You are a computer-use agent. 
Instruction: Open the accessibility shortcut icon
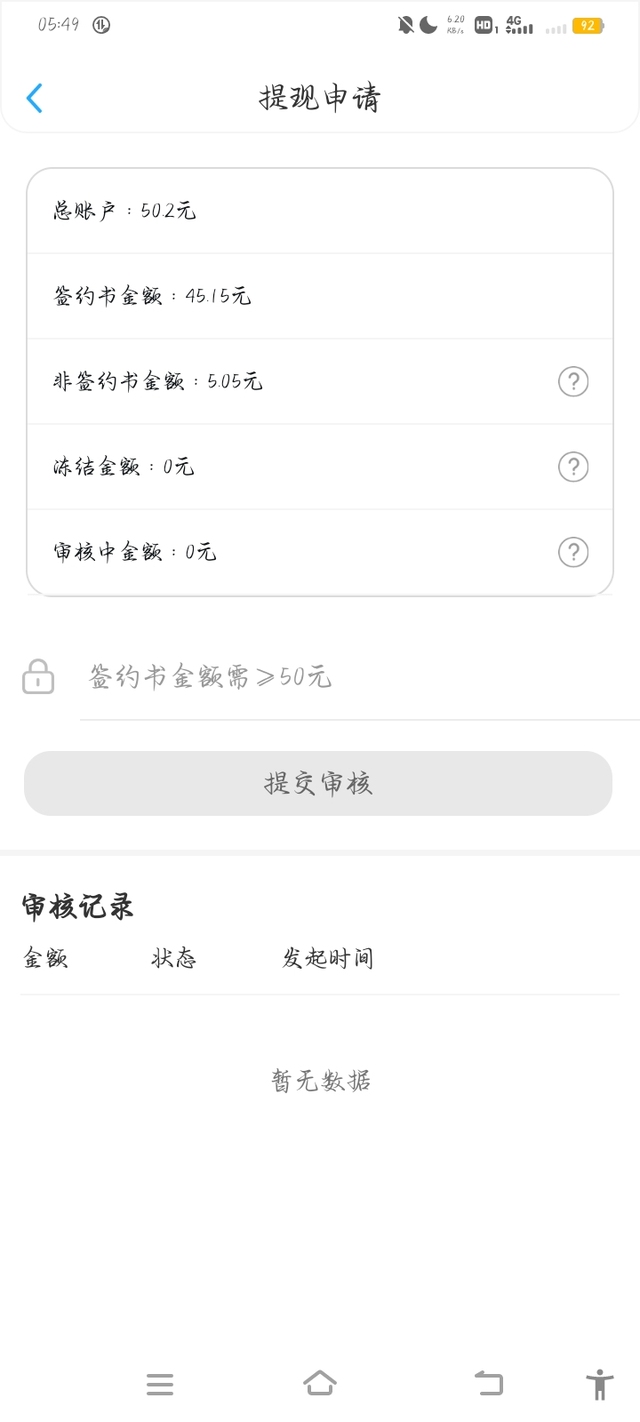[x=600, y=1384]
